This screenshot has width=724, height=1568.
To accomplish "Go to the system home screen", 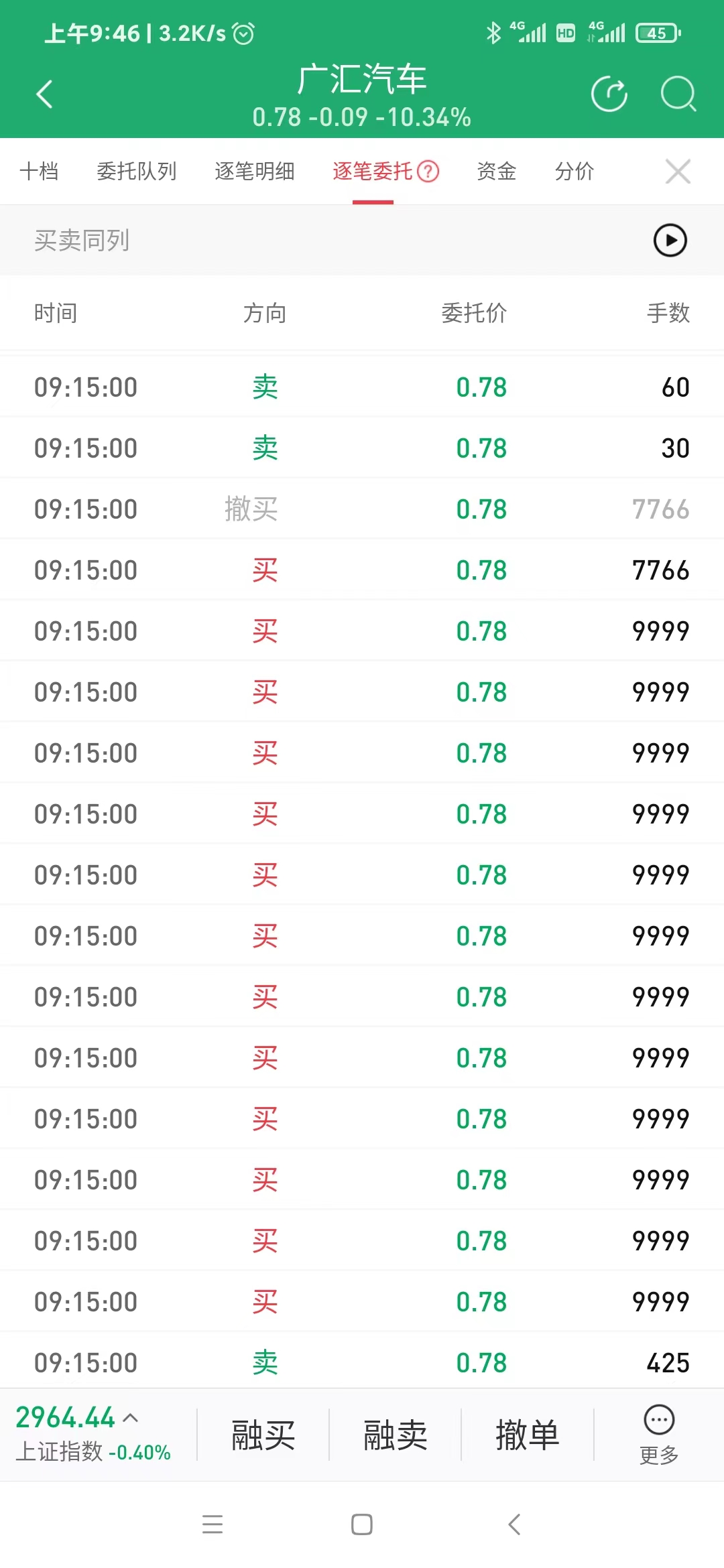I will [362, 1524].
